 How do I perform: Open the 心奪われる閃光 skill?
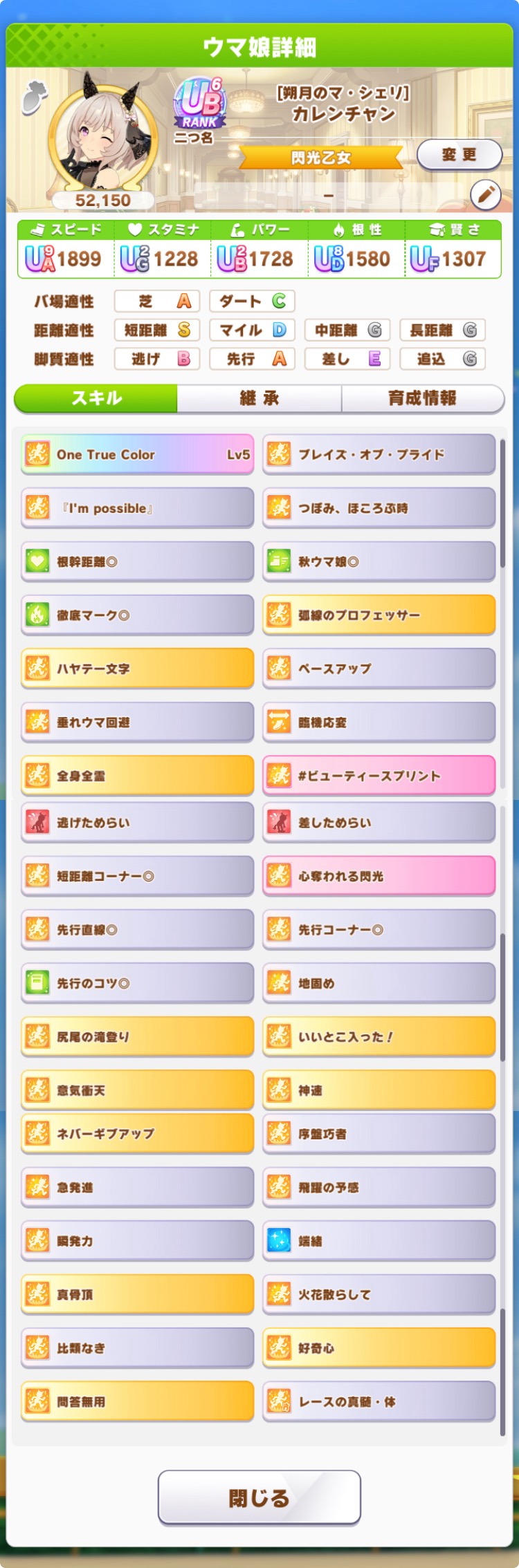(x=379, y=876)
